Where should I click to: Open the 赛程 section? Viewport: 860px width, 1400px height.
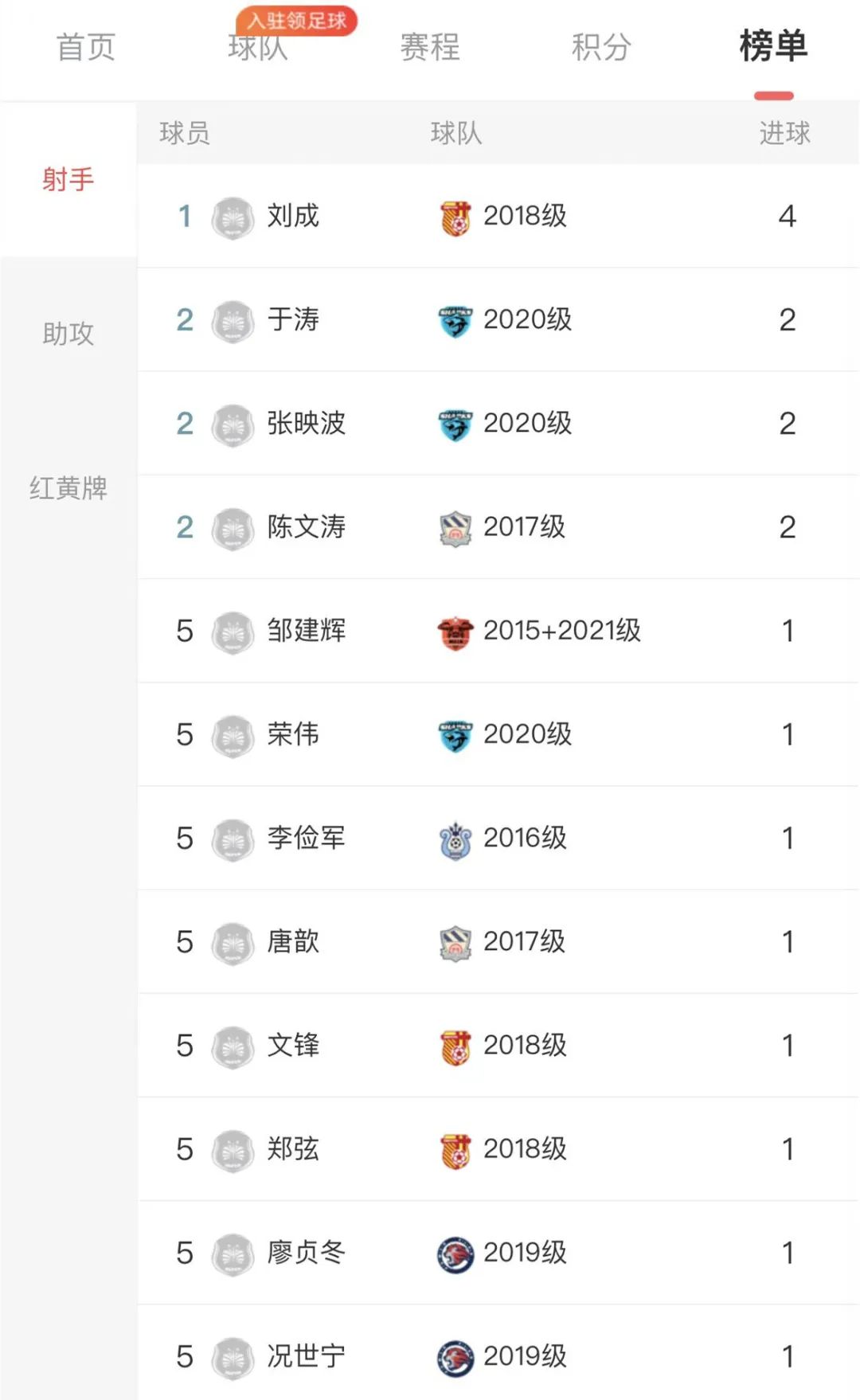[x=428, y=48]
